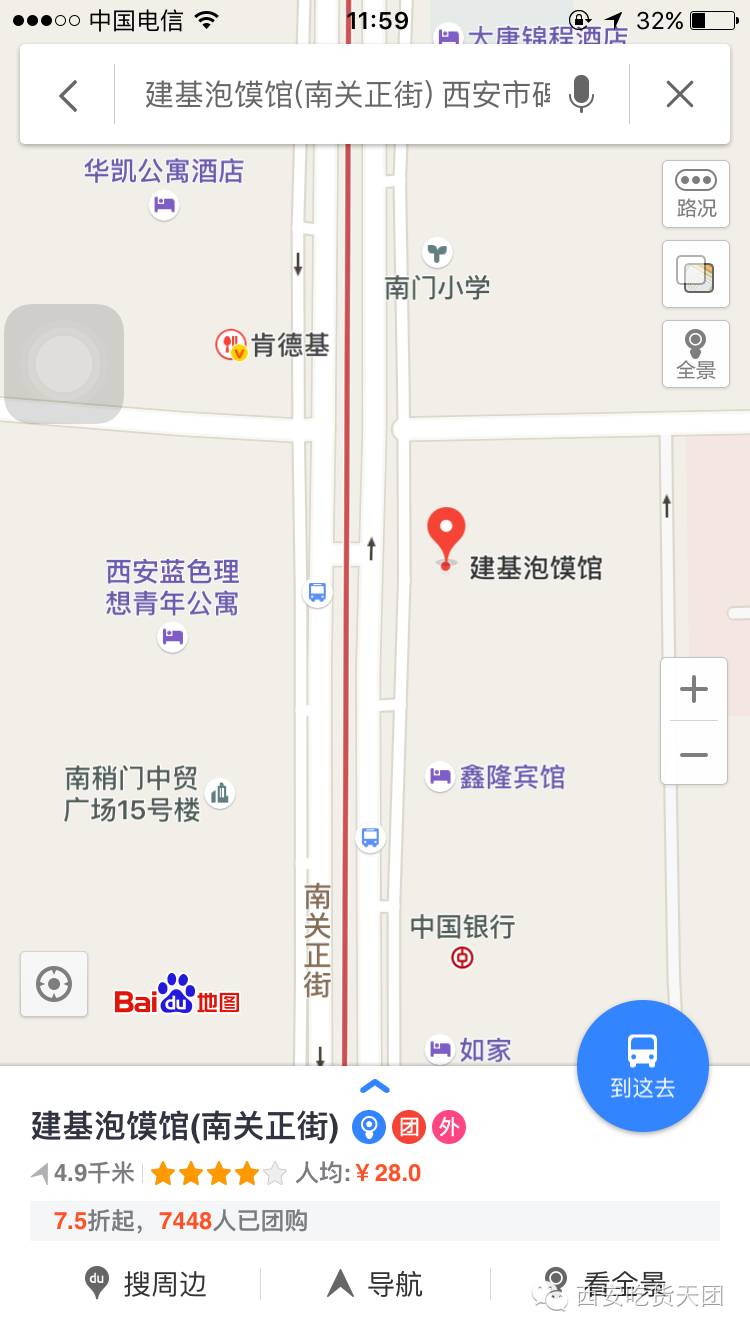Open 全景 panorama view button
This screenshot has height=1334, width=750.
tap(696, 354)
